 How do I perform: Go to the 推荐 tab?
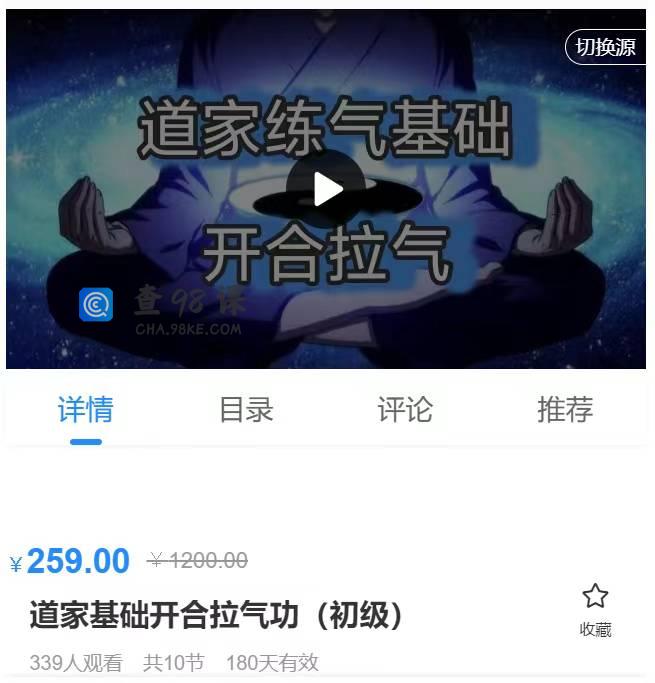tap(565, 410)
